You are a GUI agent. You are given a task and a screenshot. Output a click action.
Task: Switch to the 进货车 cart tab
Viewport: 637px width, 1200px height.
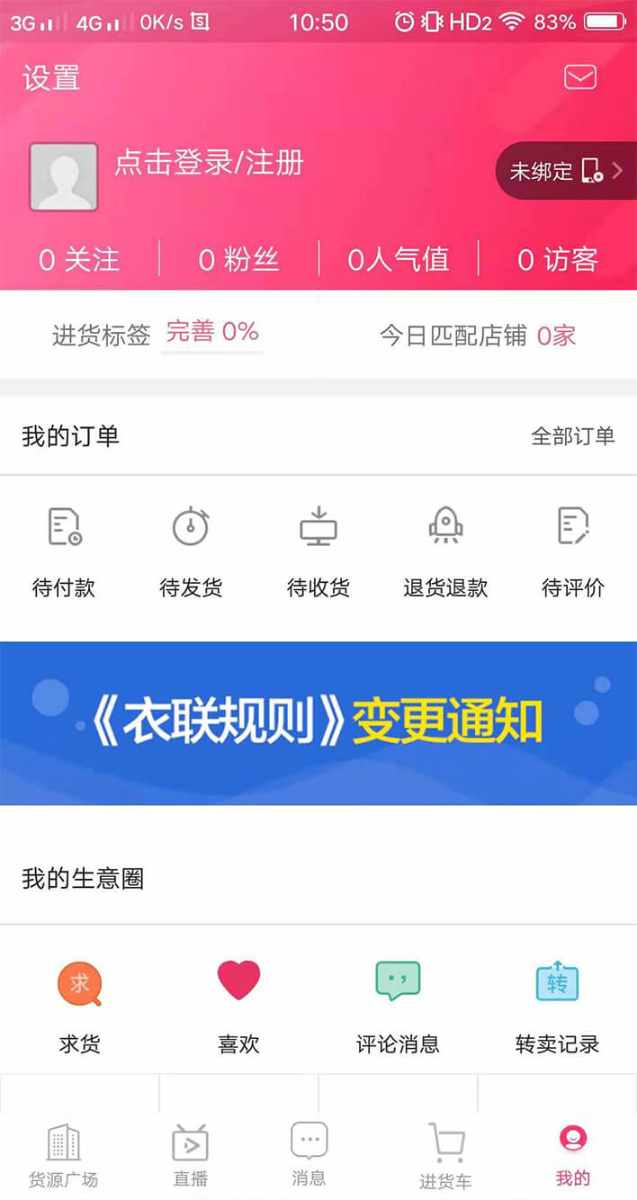[x=445, y=1155]
